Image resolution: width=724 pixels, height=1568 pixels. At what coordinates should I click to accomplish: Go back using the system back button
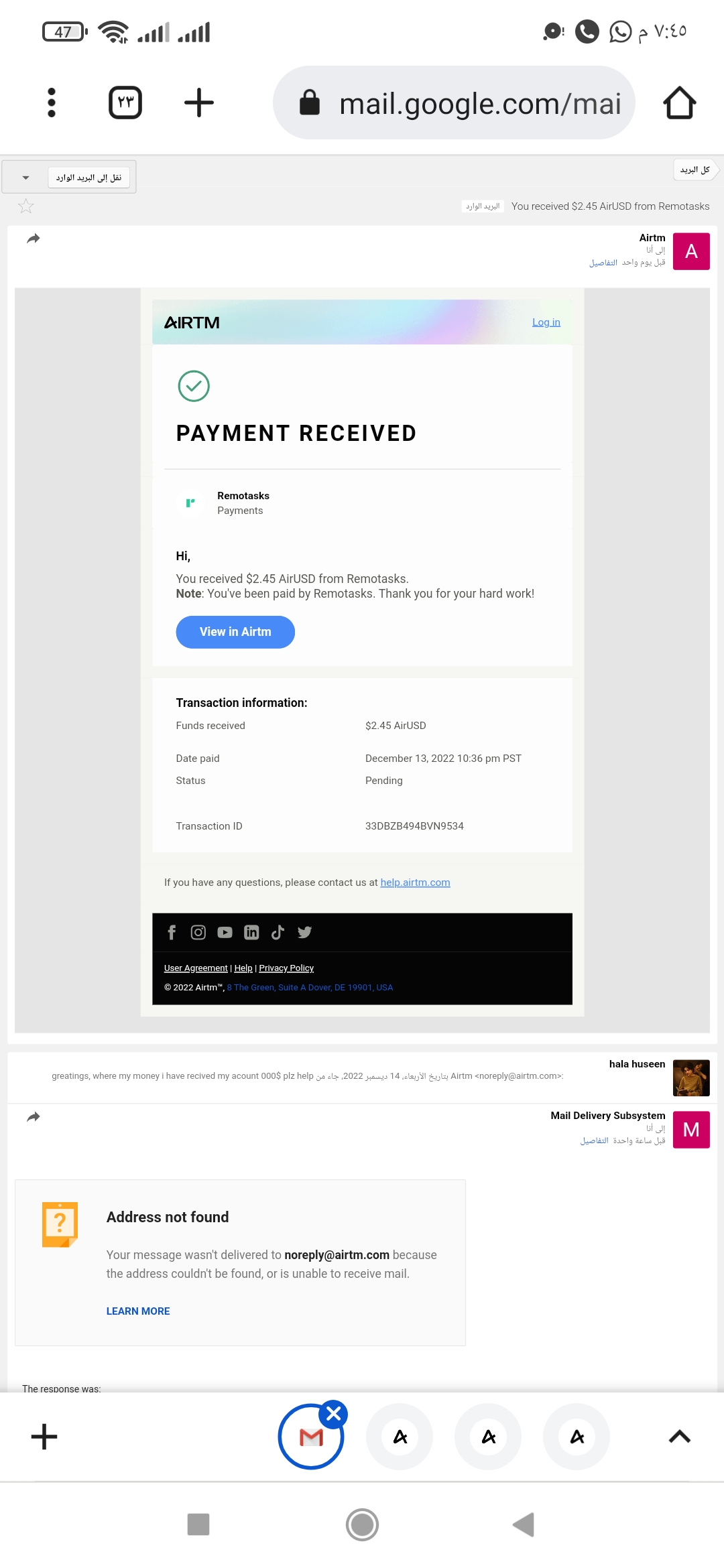524,1524
